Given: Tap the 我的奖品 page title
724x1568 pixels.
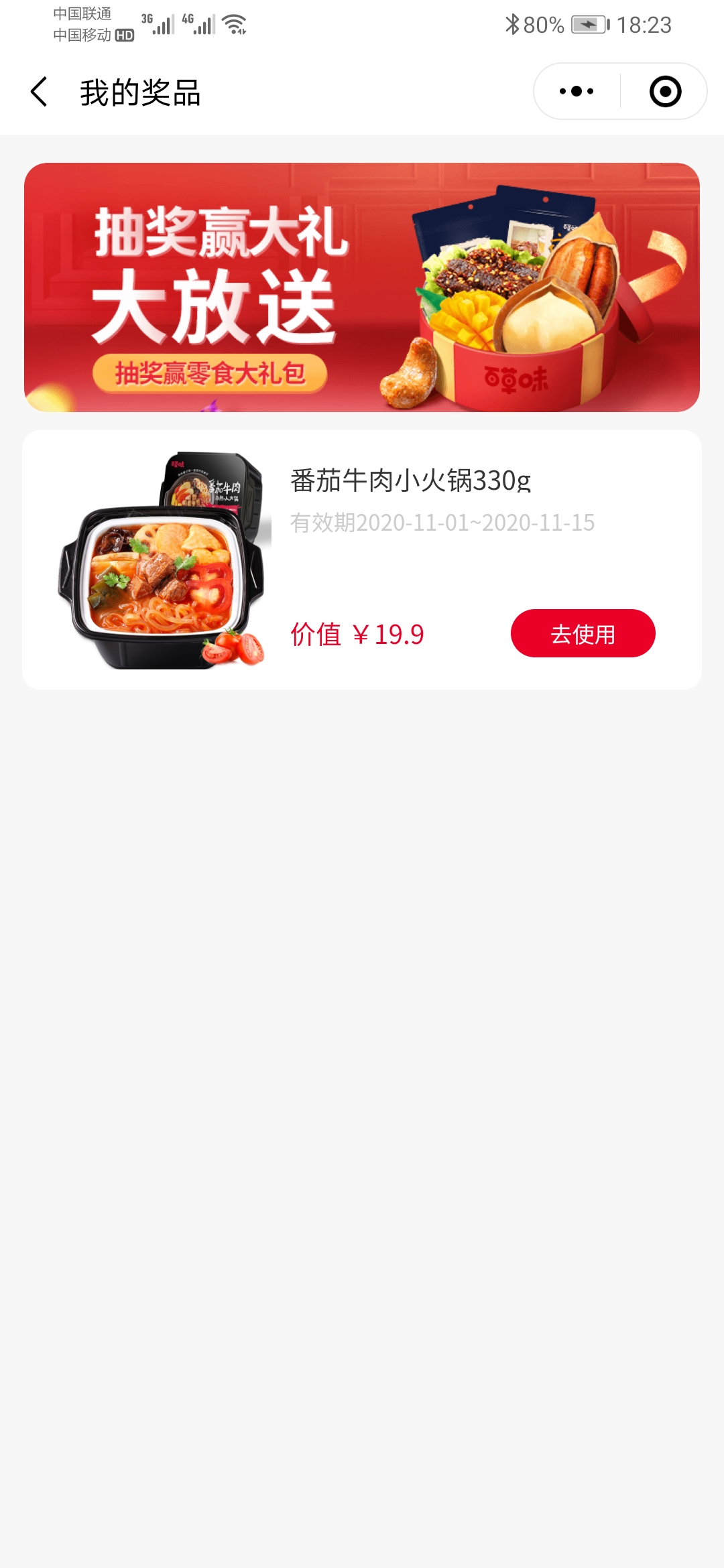Looking at the screenshot, I should pos(139,92).
